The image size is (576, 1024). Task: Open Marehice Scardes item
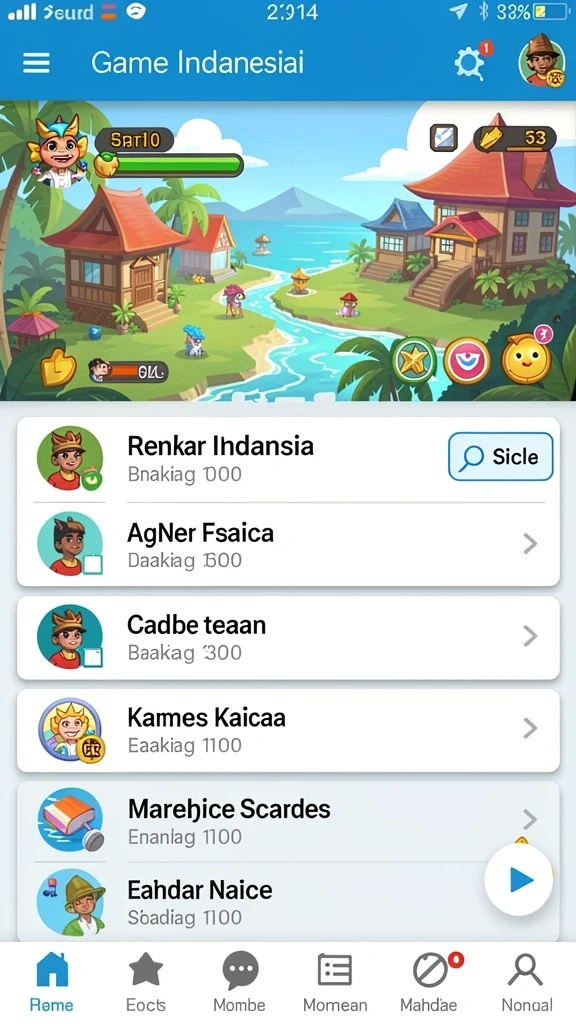[288, 822]
